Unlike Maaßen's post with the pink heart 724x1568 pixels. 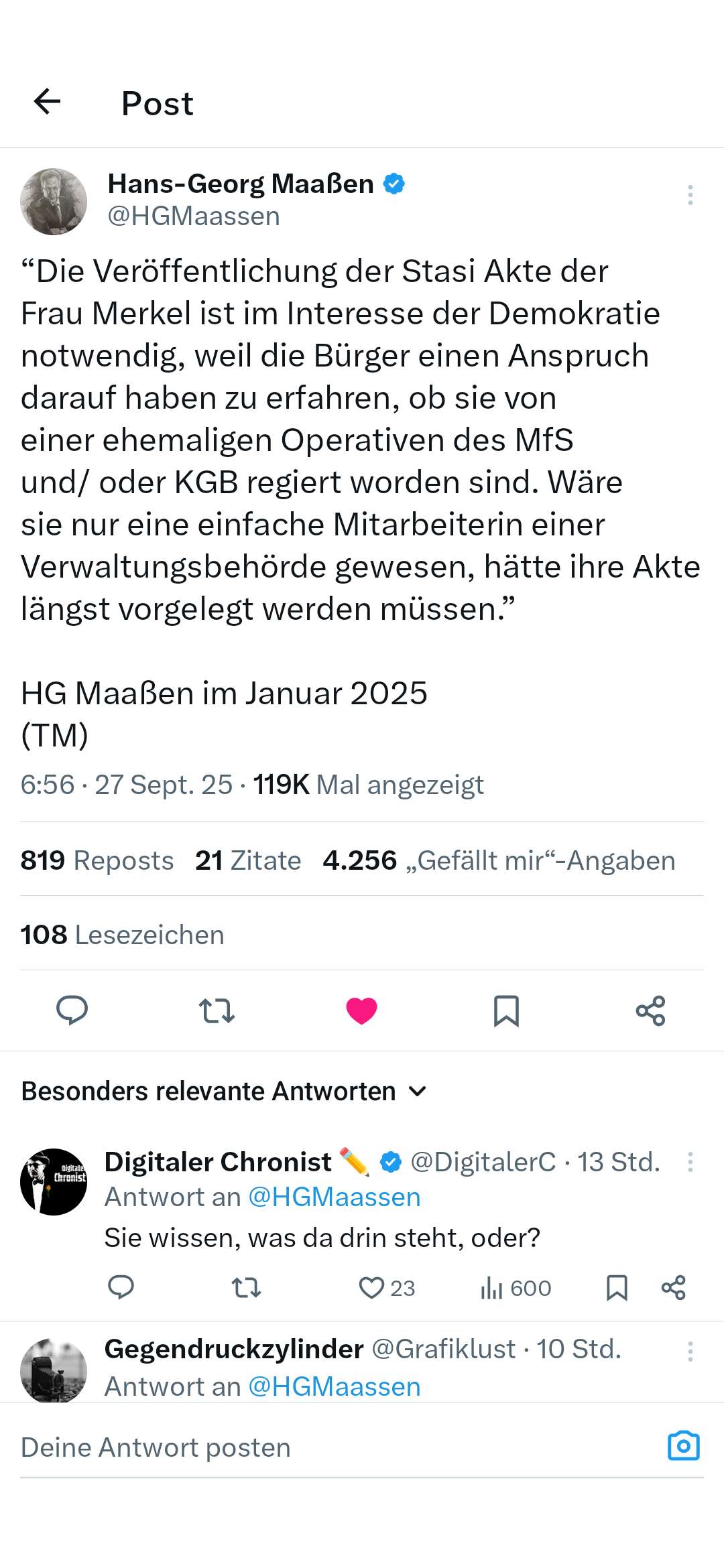pos(361,1010)
